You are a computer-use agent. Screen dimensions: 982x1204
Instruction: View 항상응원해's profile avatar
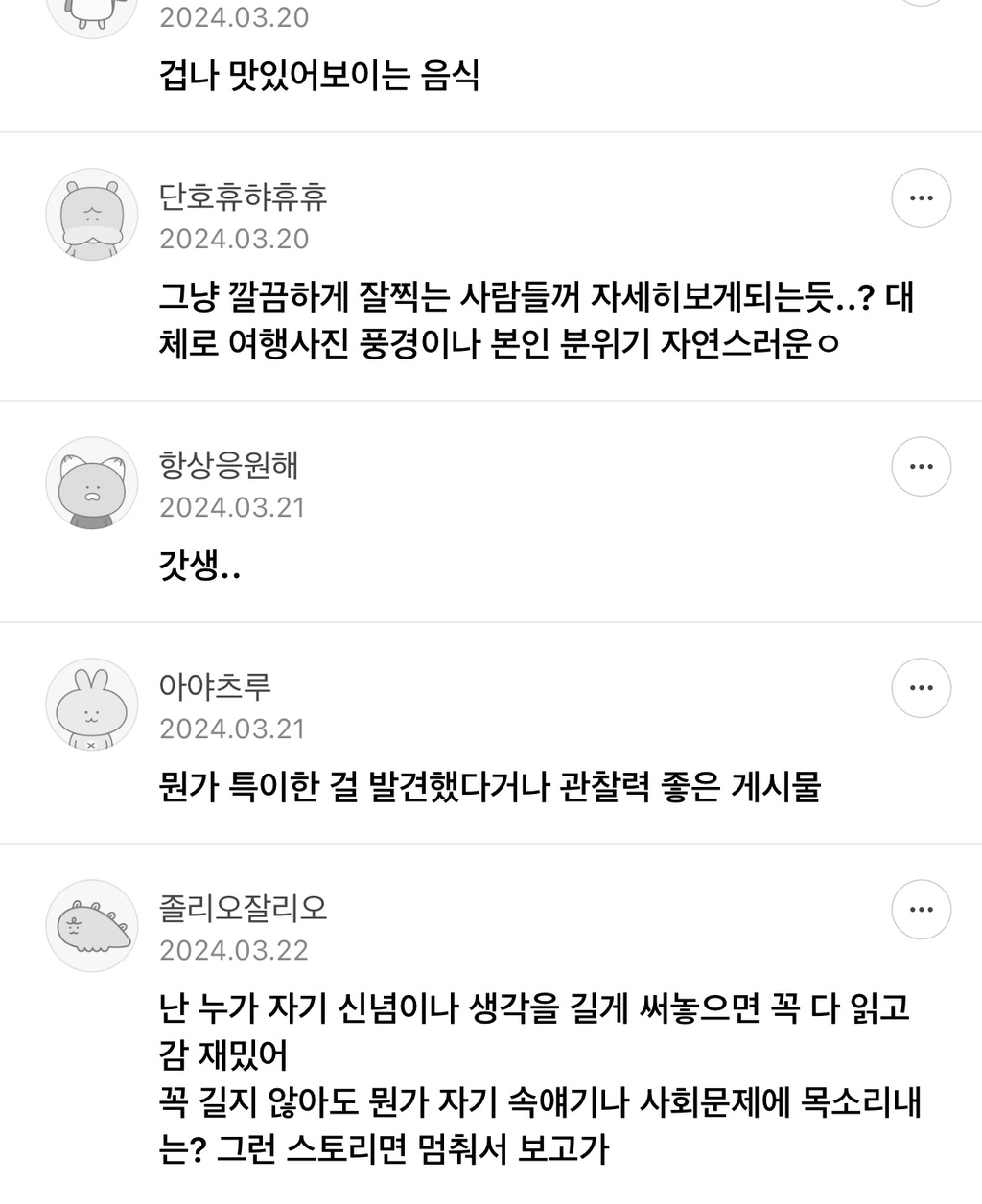point(92,482)
